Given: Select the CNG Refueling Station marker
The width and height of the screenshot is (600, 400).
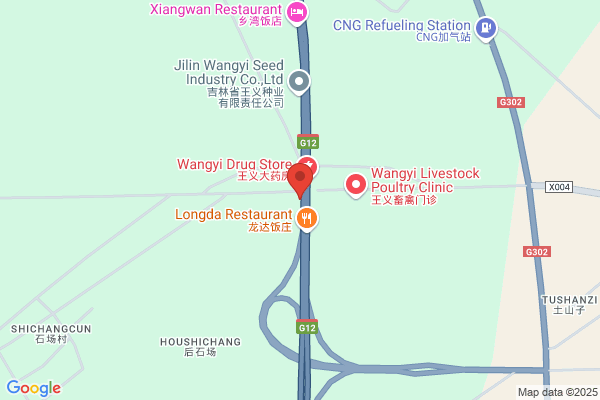Looking at the screenshot, I should [x=485, y=27].
